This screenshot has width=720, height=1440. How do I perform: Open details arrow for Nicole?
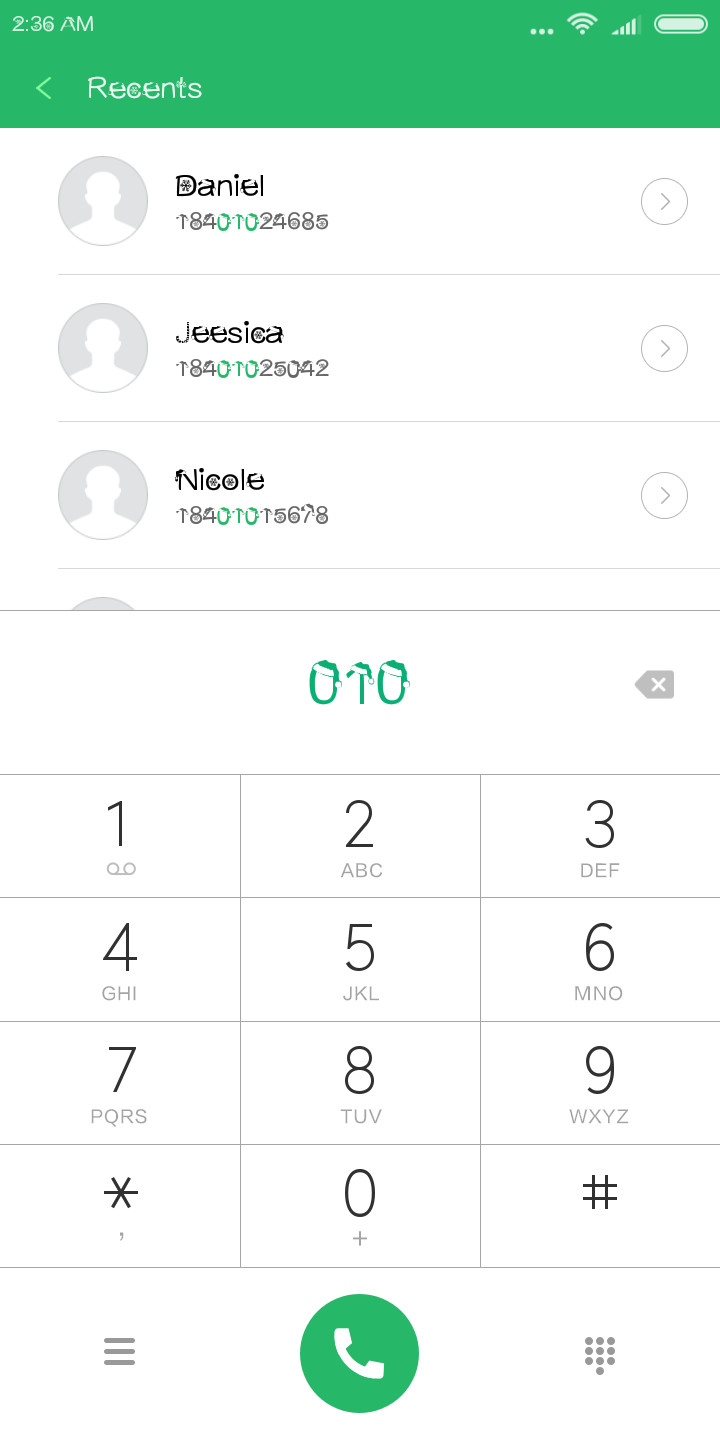tap(664, 496)
